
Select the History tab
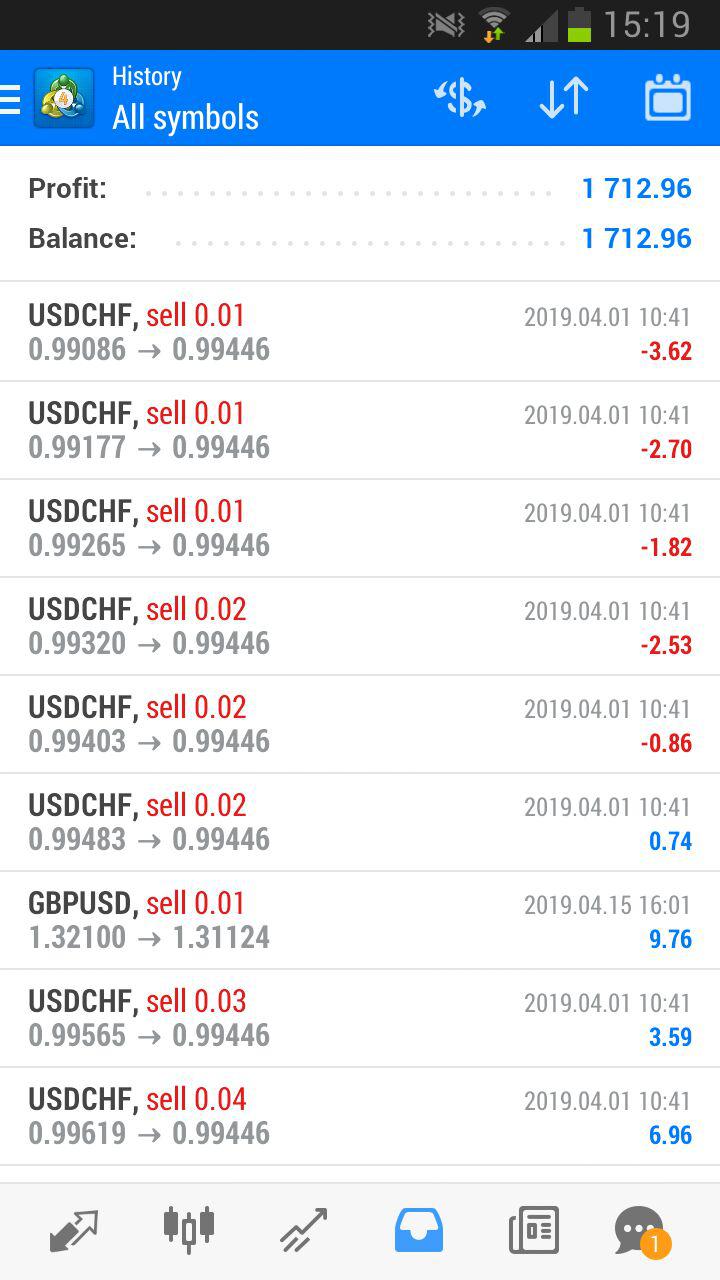point(419,1230)
